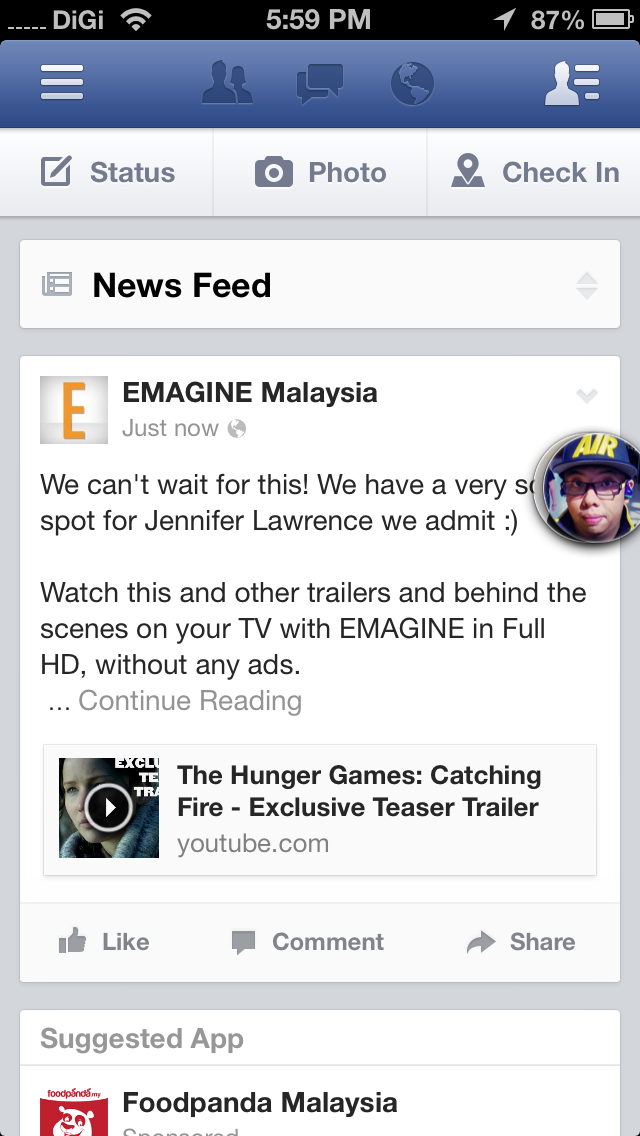
Task: Open friend requests icon
Action: click(227, 83)
